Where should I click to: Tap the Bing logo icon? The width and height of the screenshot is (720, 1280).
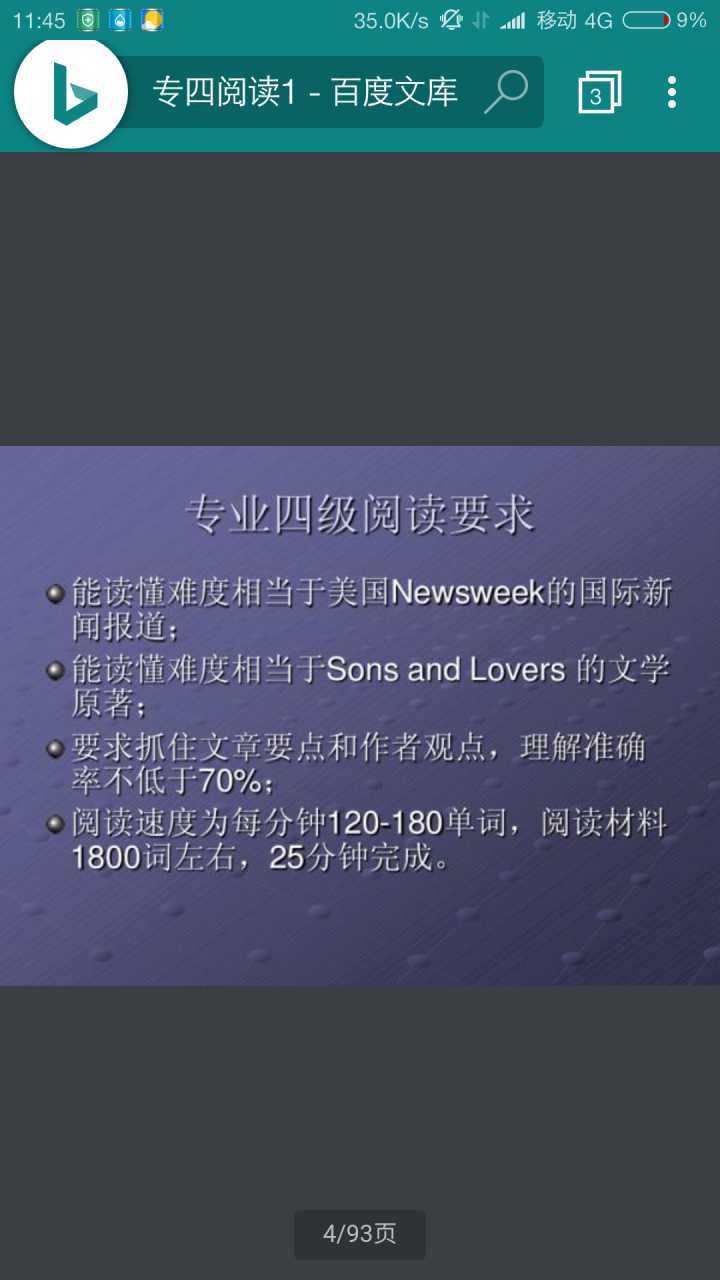[70, 91]
